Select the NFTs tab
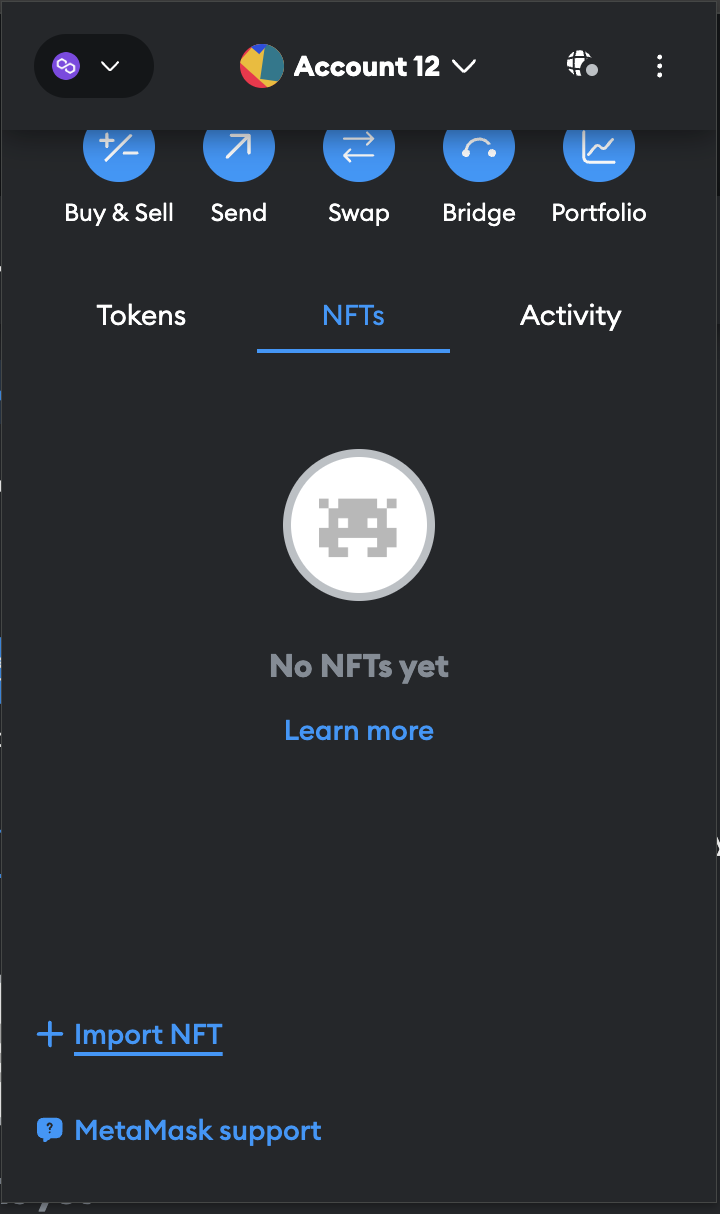 [x=353, y=316]
